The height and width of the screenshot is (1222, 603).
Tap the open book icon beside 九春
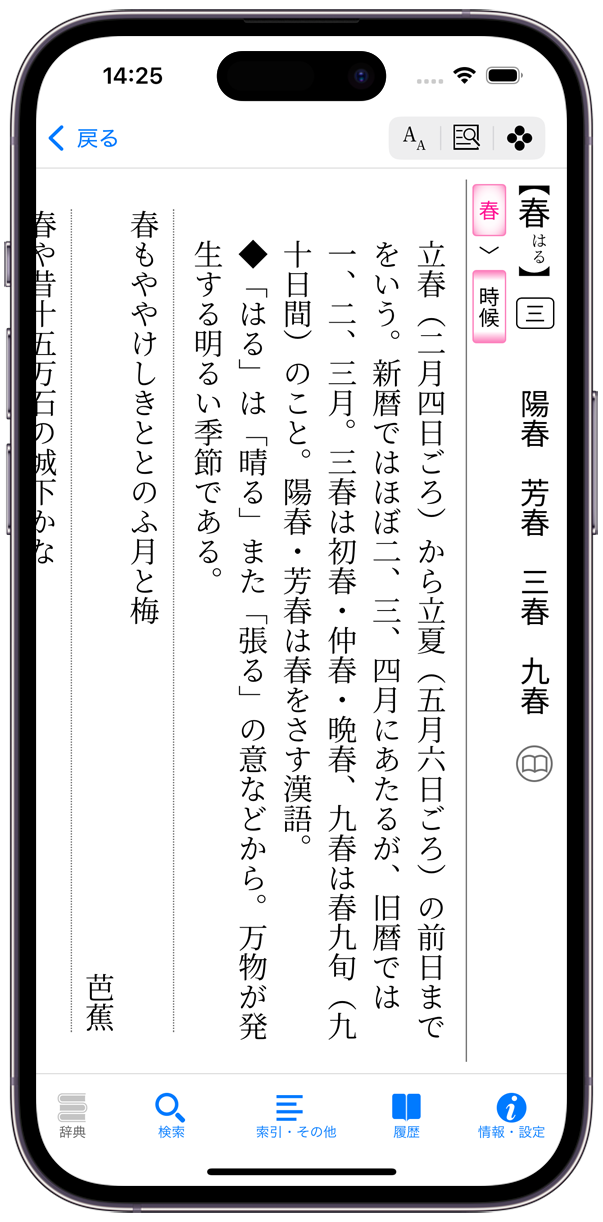coord(534,765)
